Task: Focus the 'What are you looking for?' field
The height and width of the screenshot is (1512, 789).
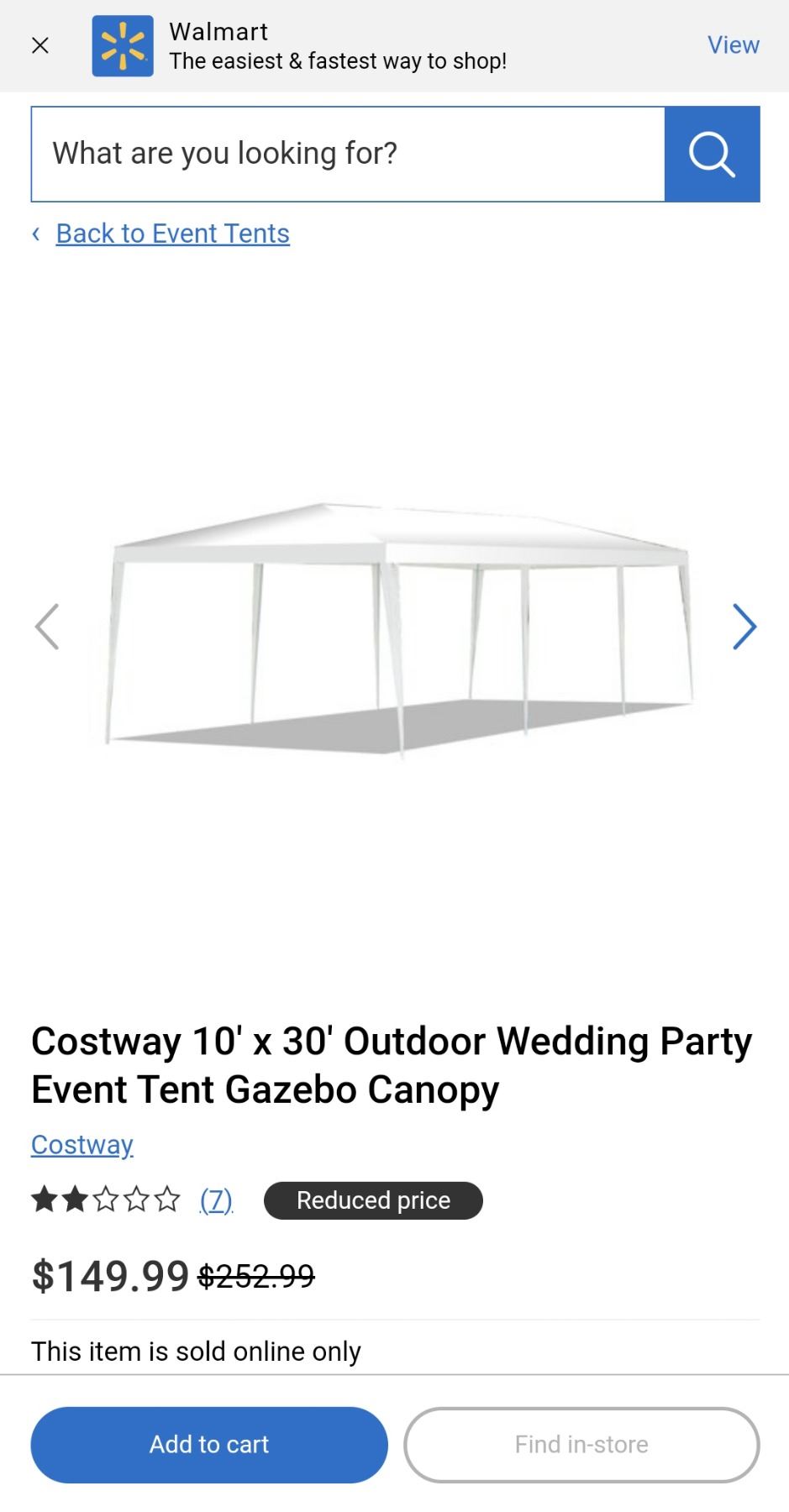Action: coord(348,154)
